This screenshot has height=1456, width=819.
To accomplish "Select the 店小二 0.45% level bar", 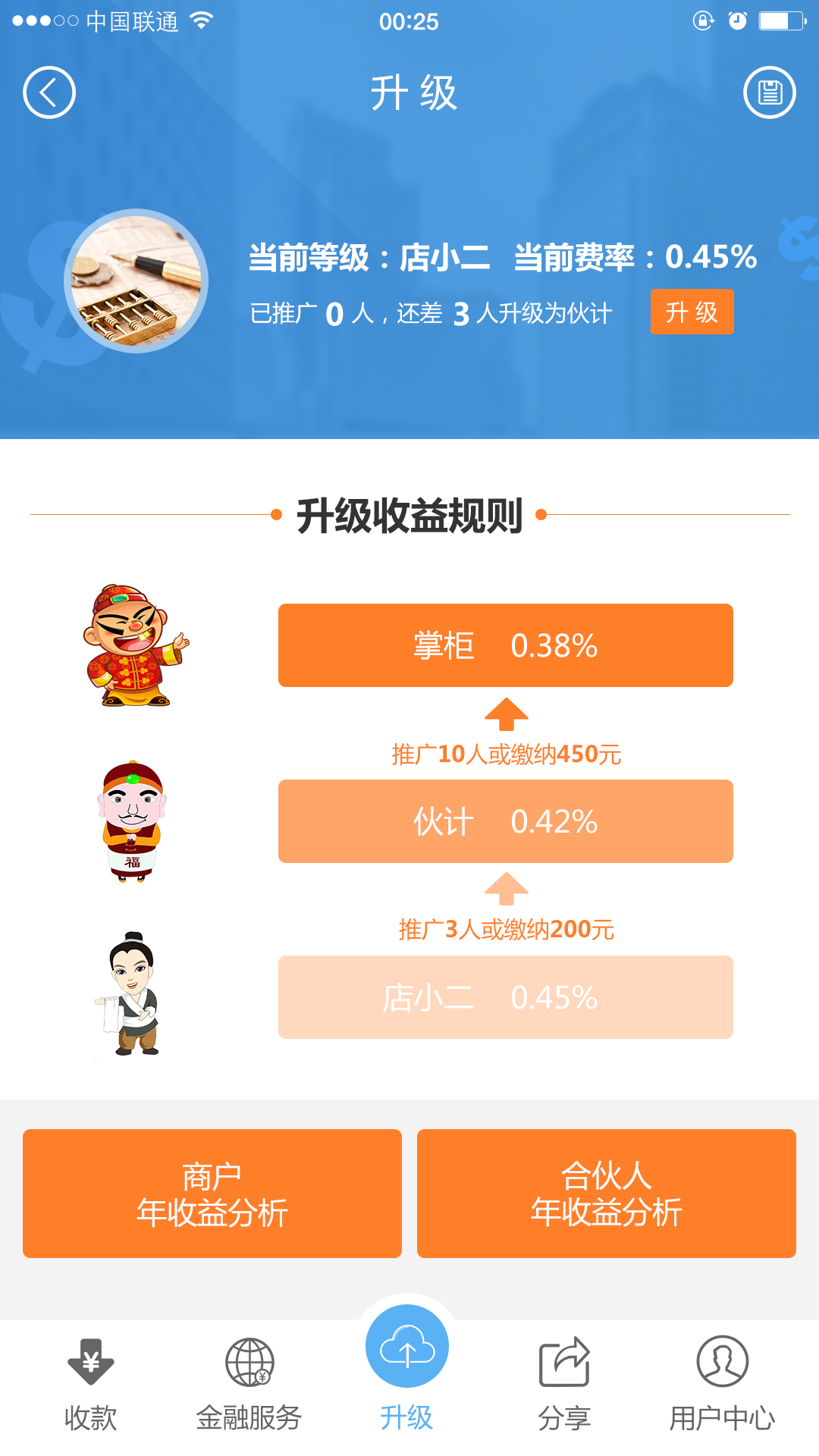I will [x=505, y=997].
